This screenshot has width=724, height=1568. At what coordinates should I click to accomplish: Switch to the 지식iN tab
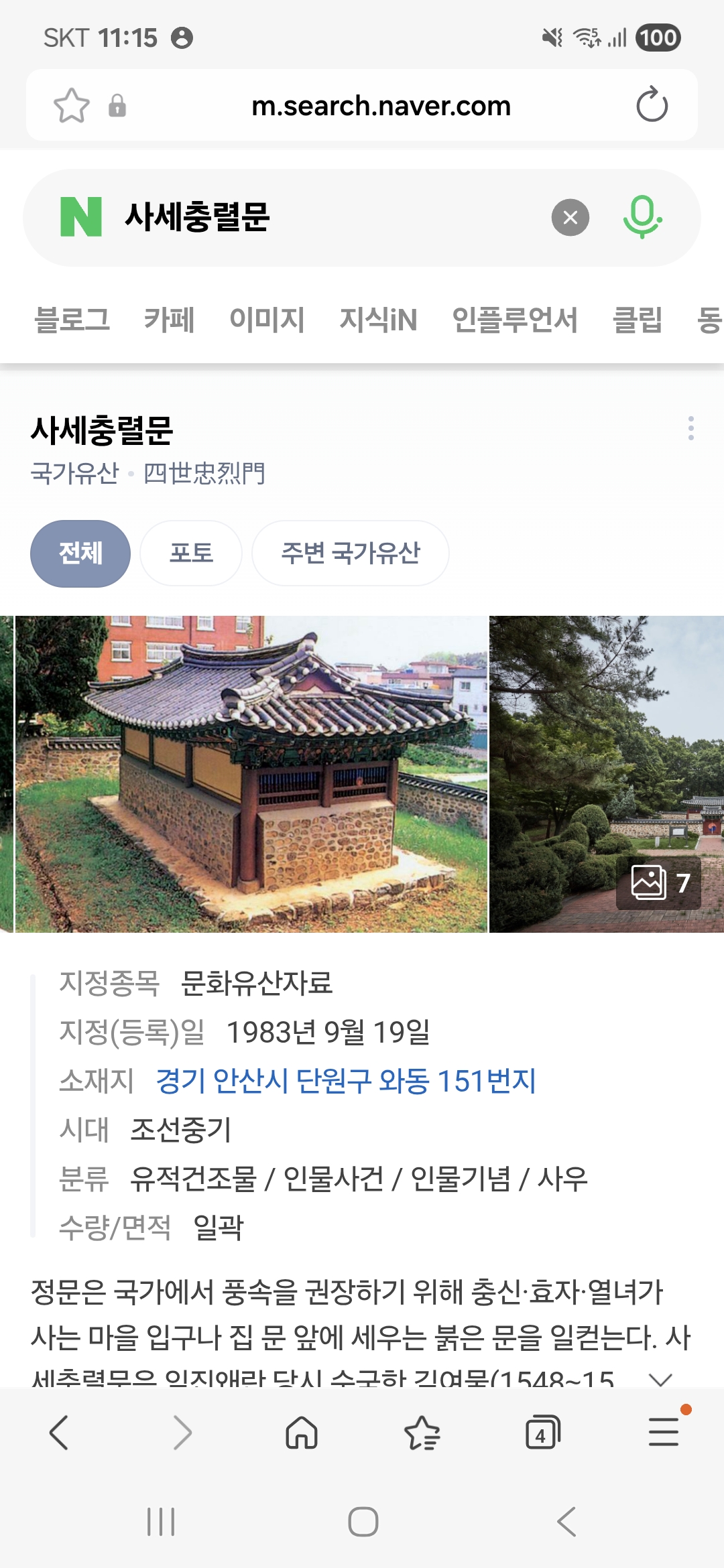378,320
